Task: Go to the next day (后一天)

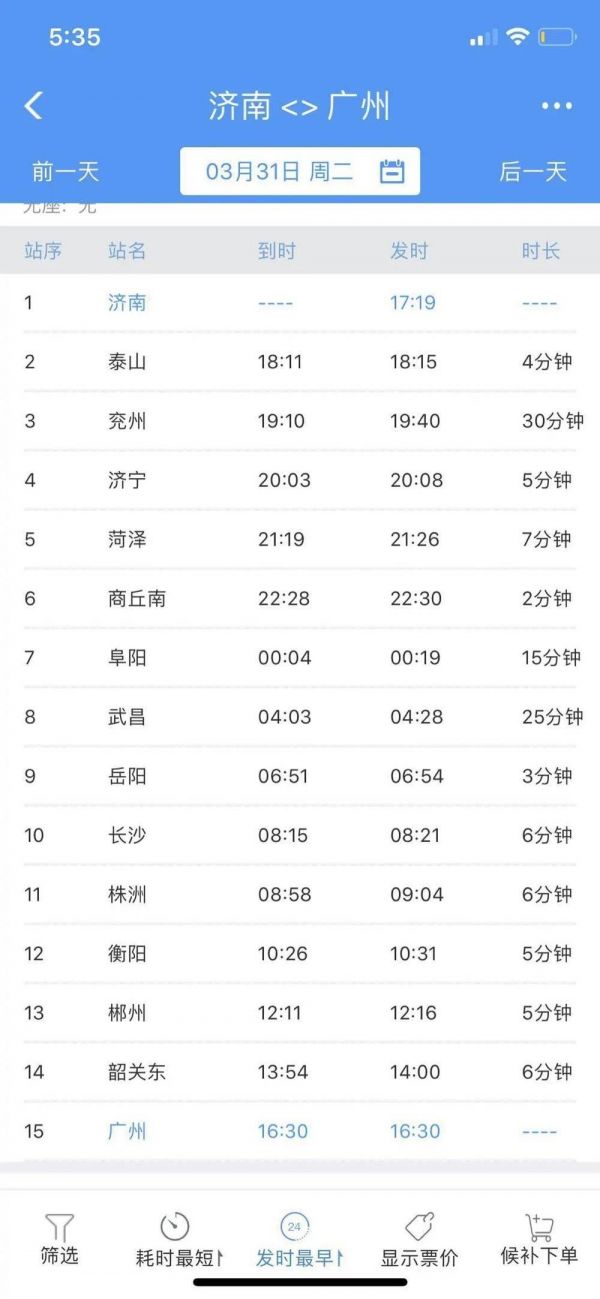Action: pyautogui.click(x=533, y=171)
